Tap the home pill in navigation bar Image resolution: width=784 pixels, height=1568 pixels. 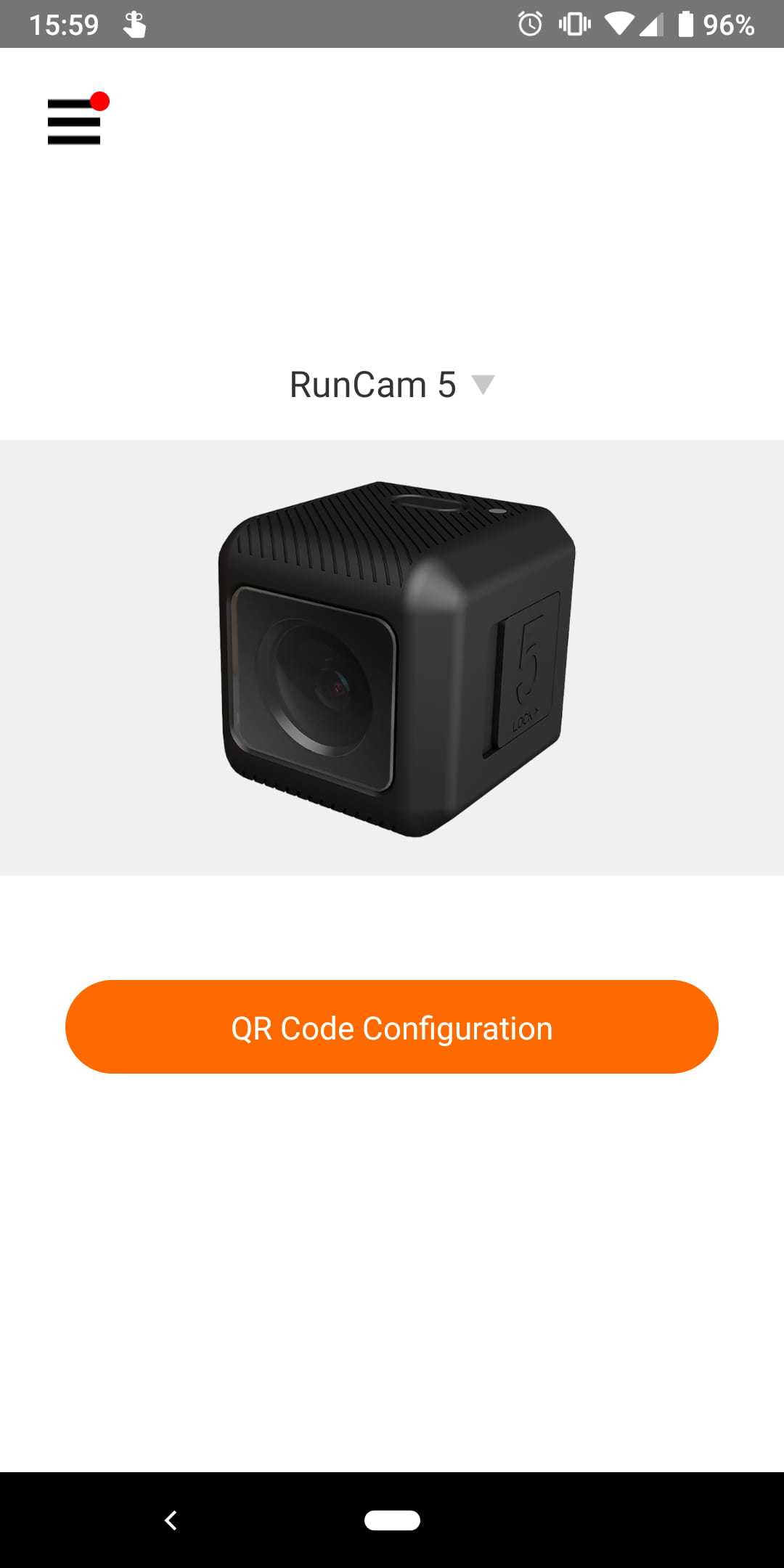392,1520
